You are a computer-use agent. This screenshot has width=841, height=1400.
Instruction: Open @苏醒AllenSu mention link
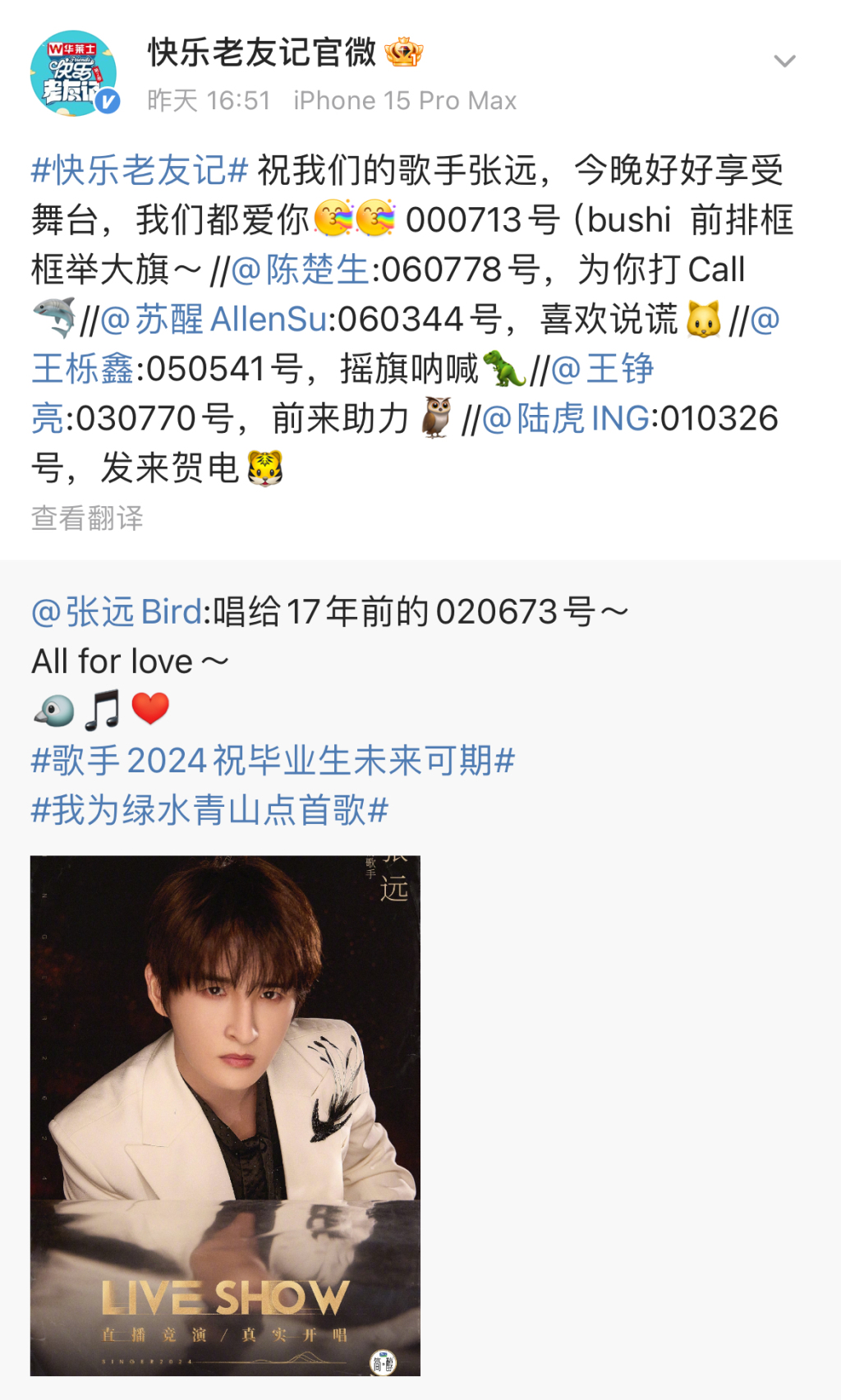tap(214, 320)
